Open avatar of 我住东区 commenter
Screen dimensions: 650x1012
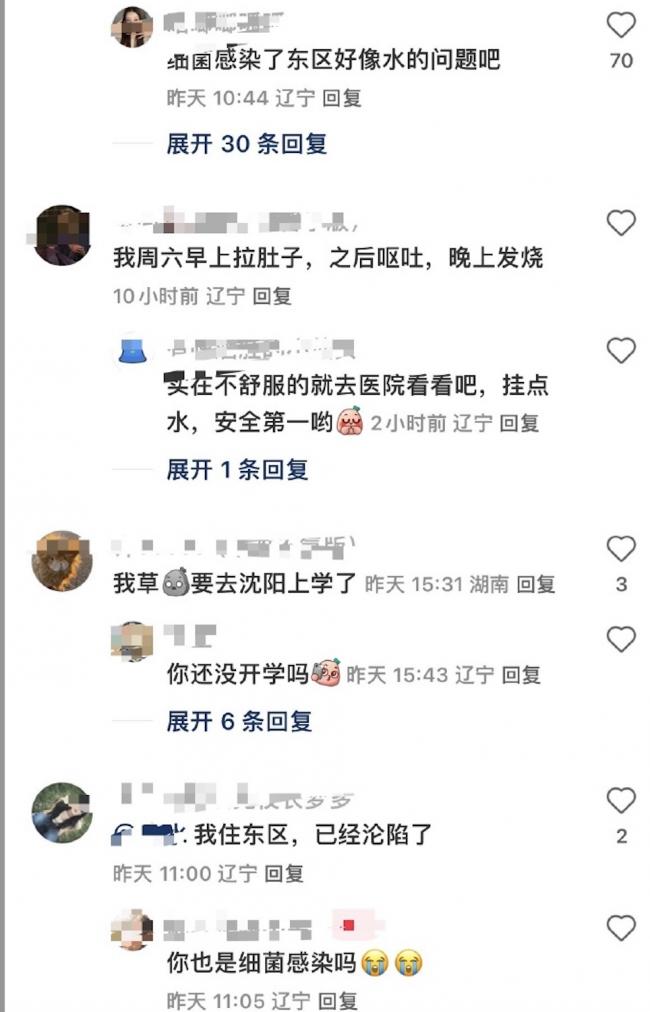62,813
